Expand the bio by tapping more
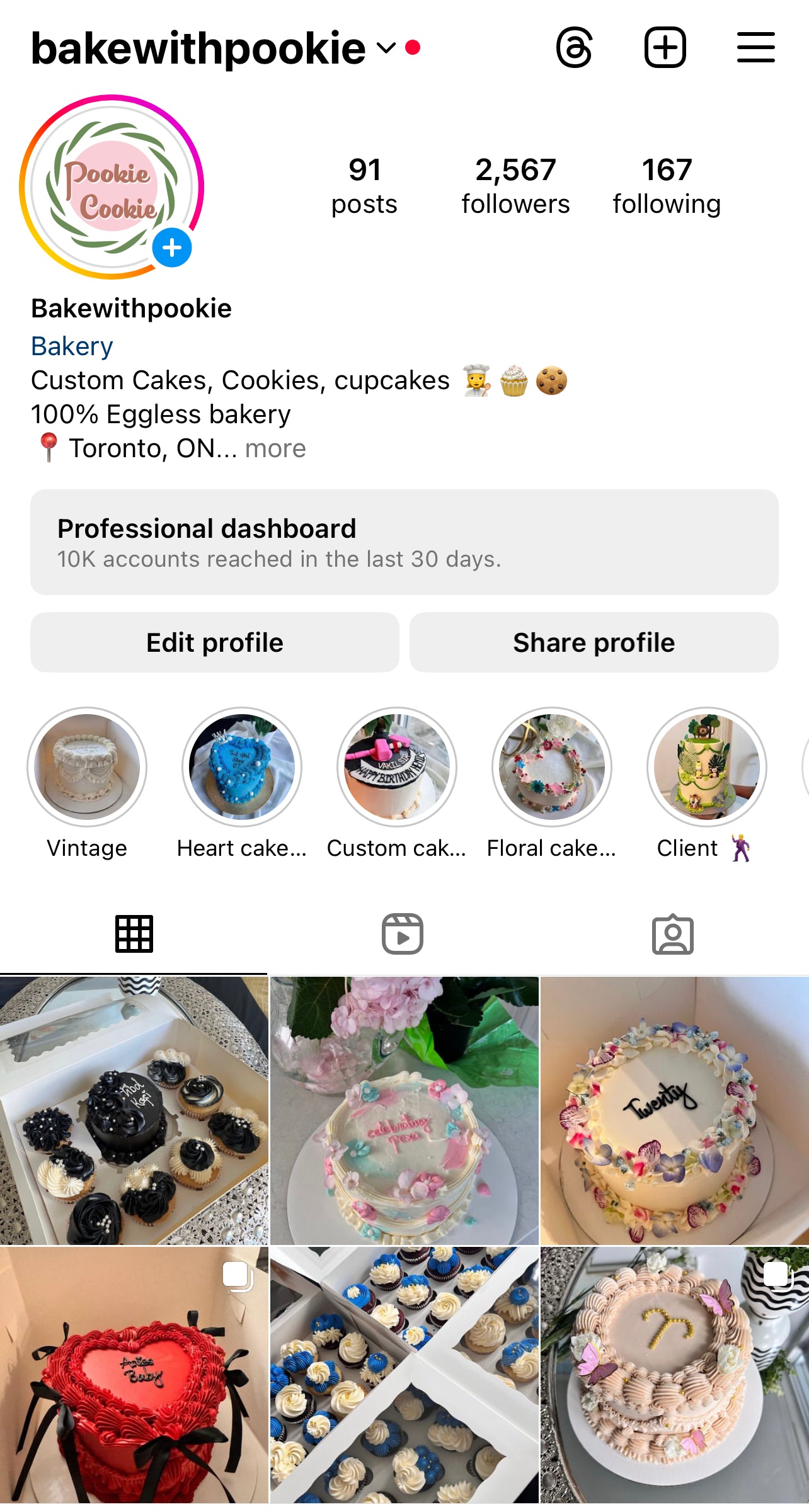 pos(274,448)
